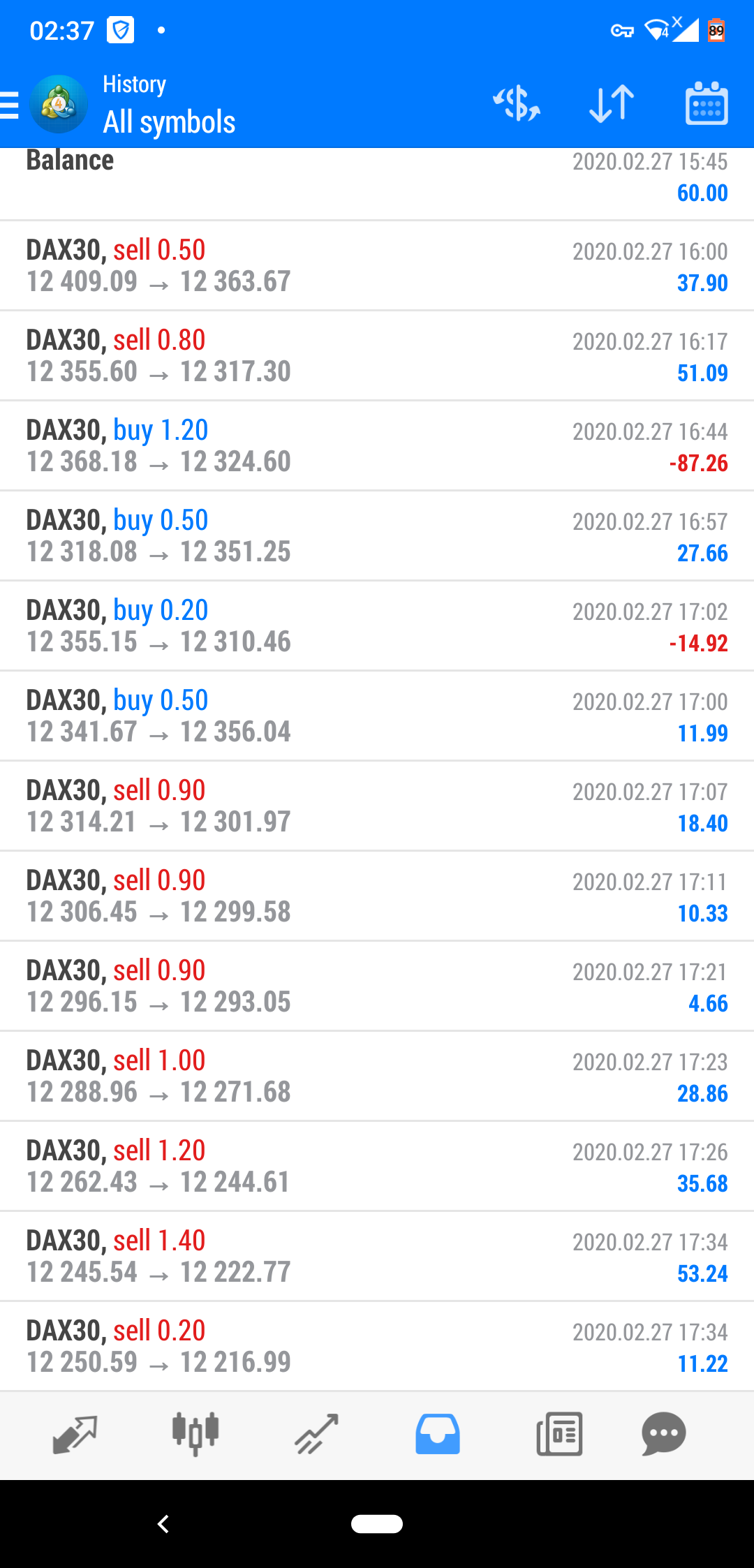Open the News tab
The image size is (754, 1568).
(559, 1435)
